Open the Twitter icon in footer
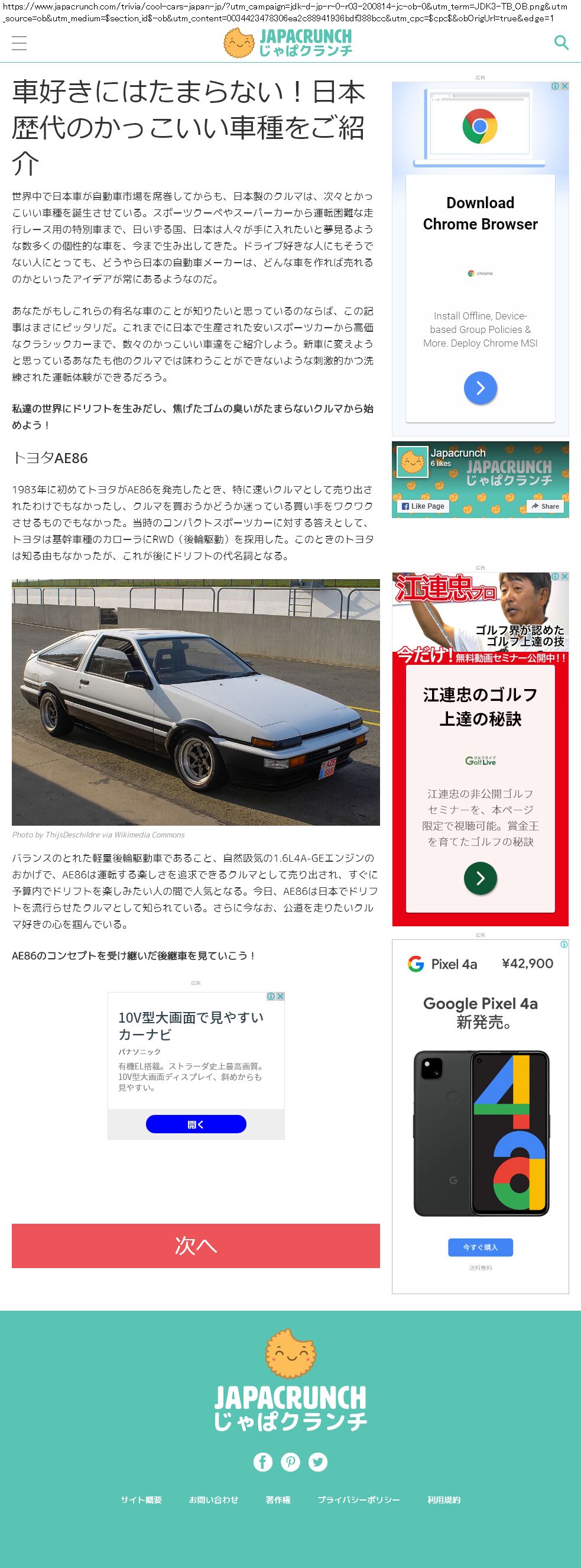The image size is (581, 1568). pos(317,1462)
